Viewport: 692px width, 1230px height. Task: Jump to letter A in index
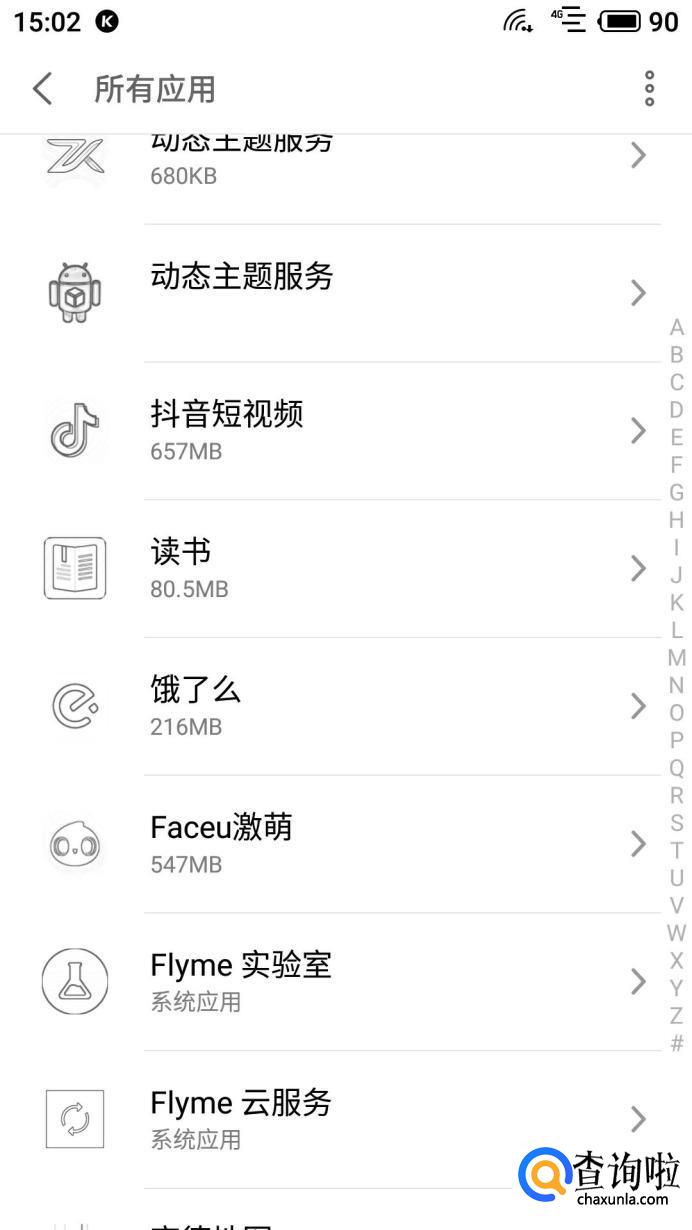[677, 328]
